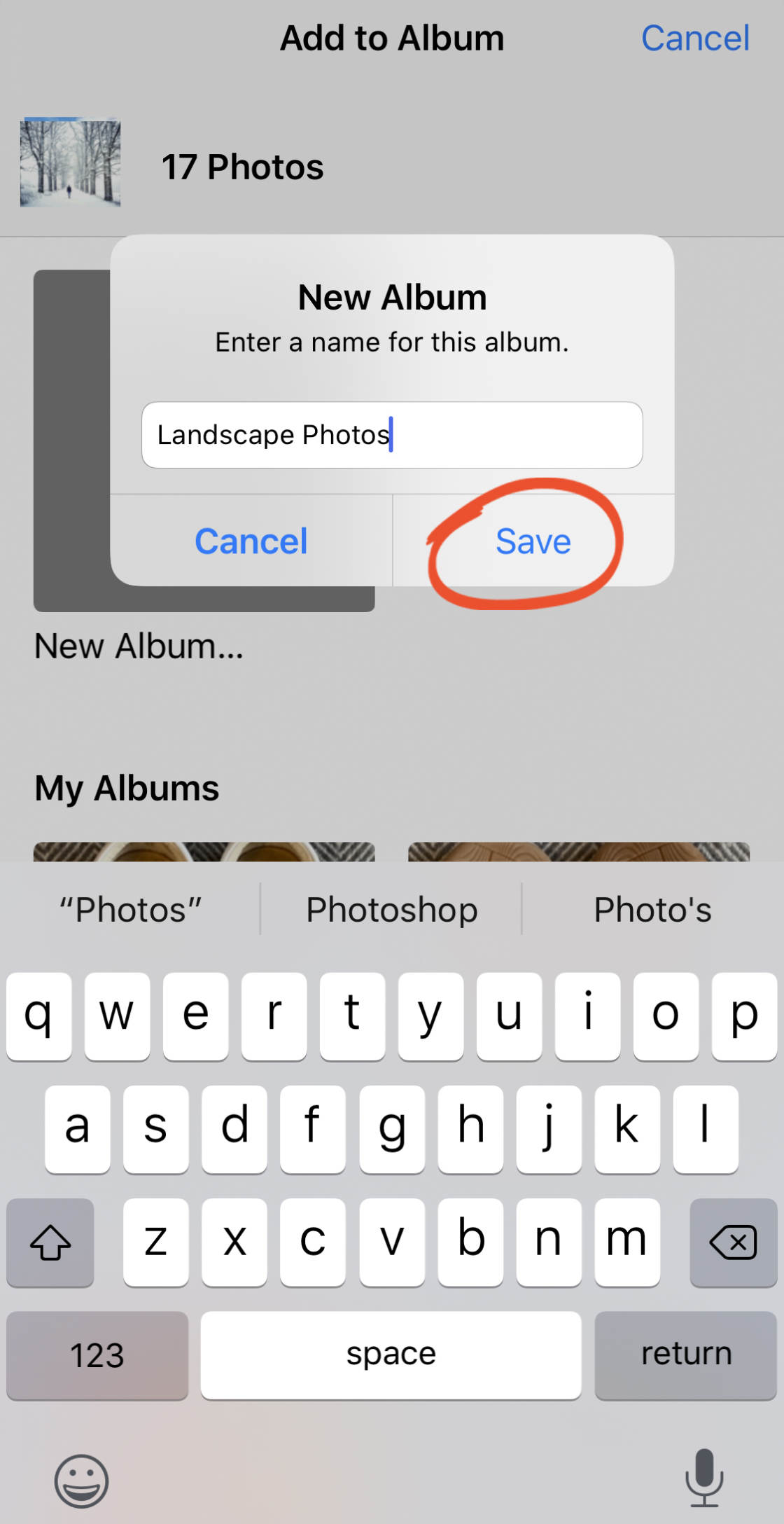Choose the Photoshop keyboard suggestion
Viewport: 784px width, 1524px height.
pyautogui.click(x=391, y=910)
